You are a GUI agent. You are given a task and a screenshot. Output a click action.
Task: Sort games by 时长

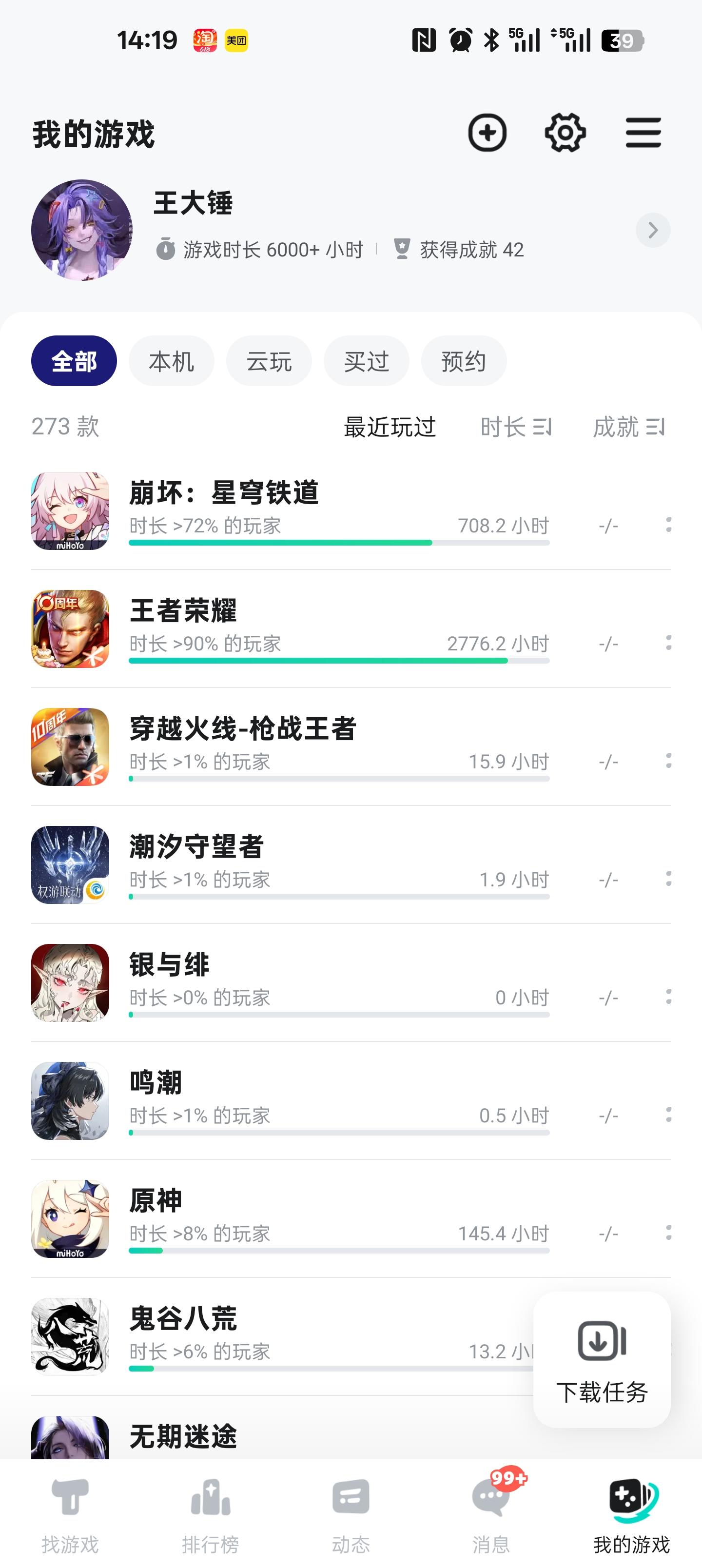point(515,427)
